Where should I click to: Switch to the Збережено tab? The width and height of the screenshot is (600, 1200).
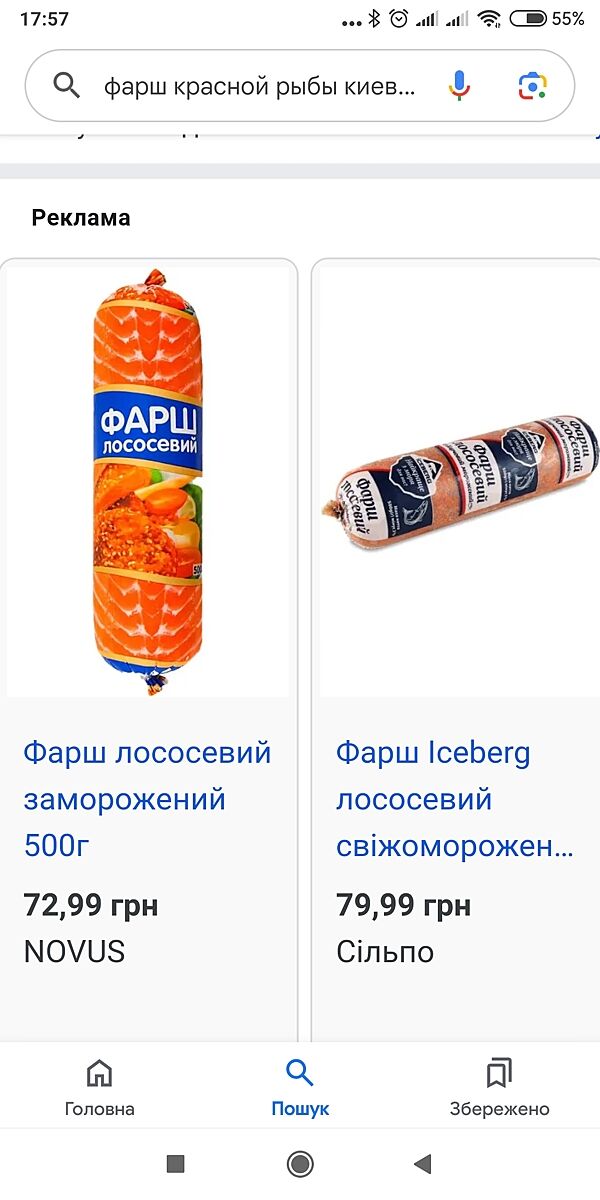point(499,1088)
